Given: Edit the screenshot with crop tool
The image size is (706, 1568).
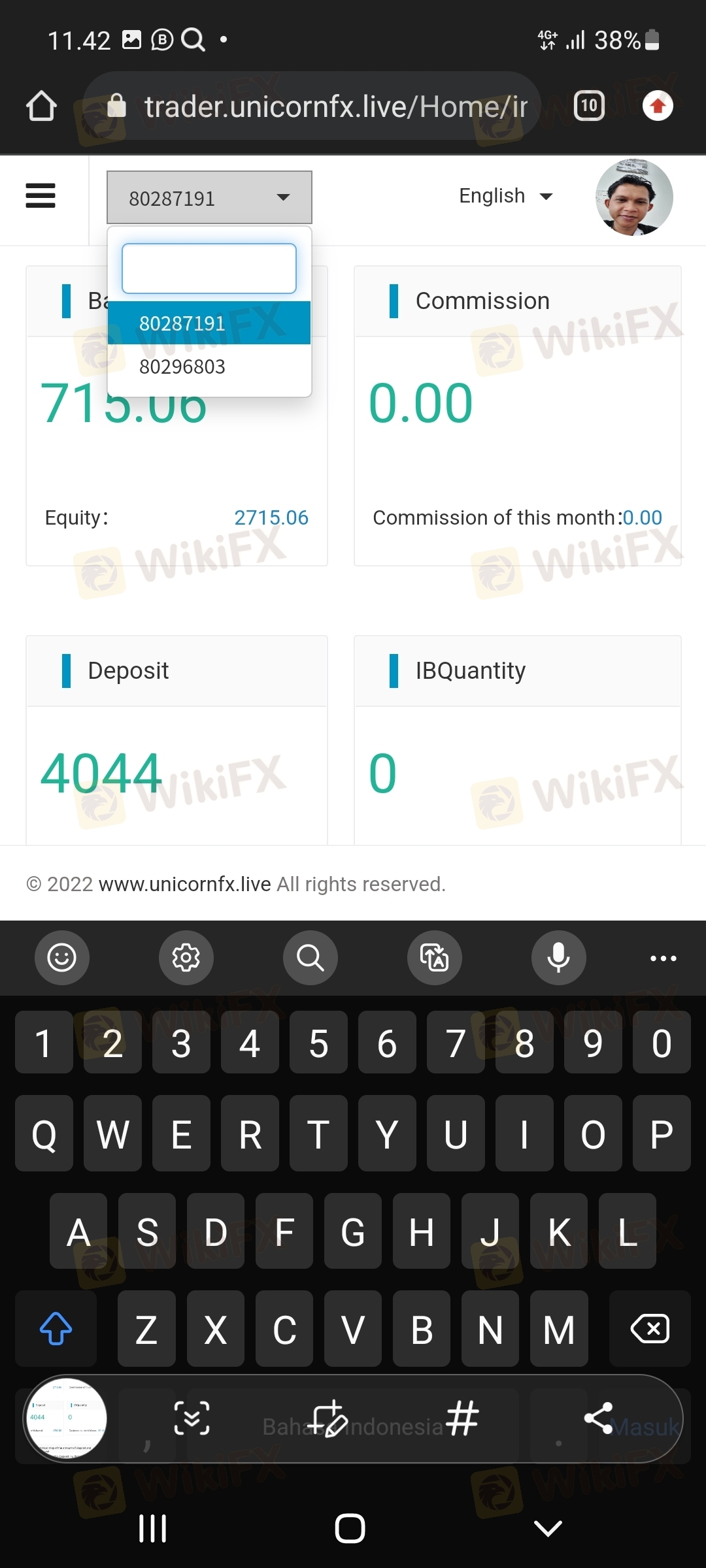Looking at the screenshot, I should coord(329,1418).
